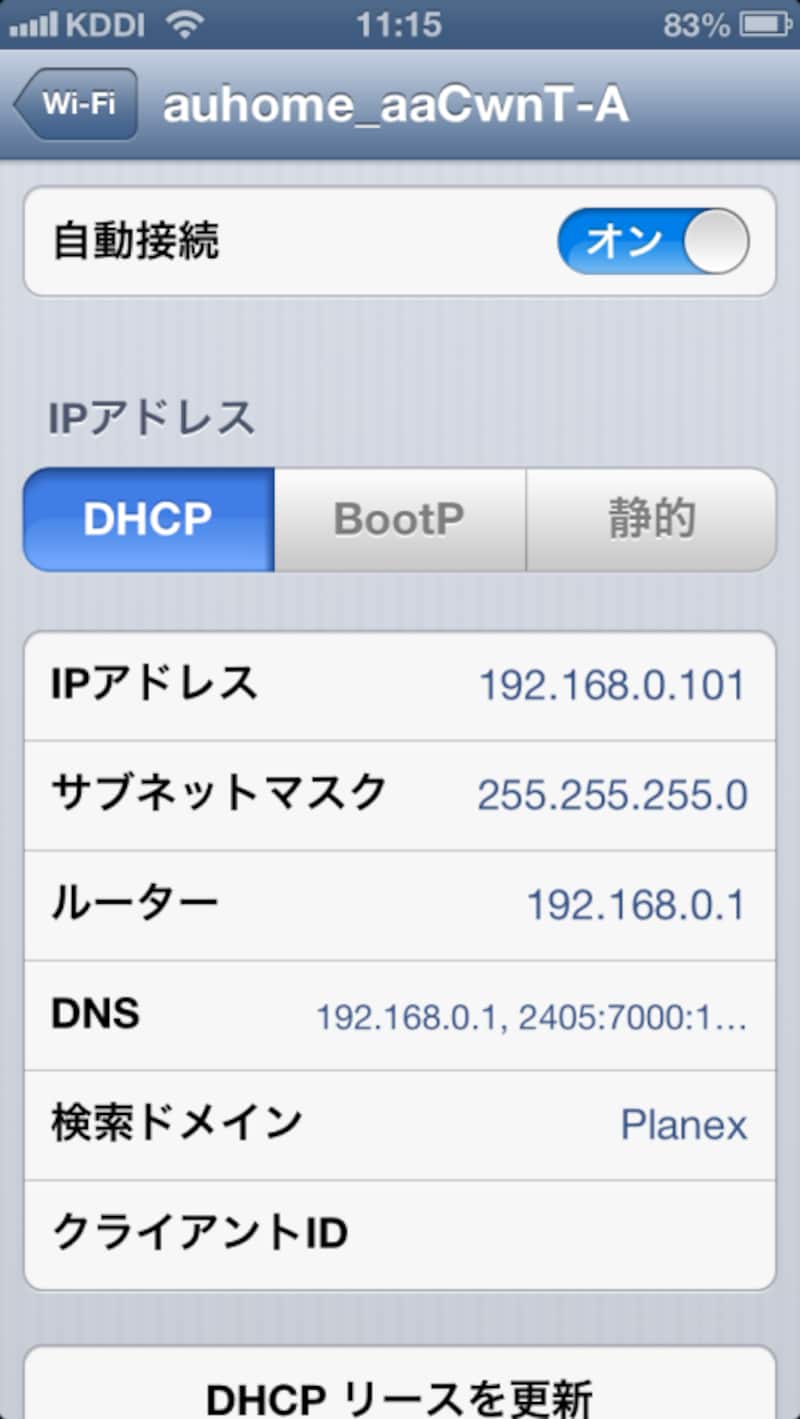Go back to the Wi-Fi settings
800x1419 pixels.
click(76, 104)
